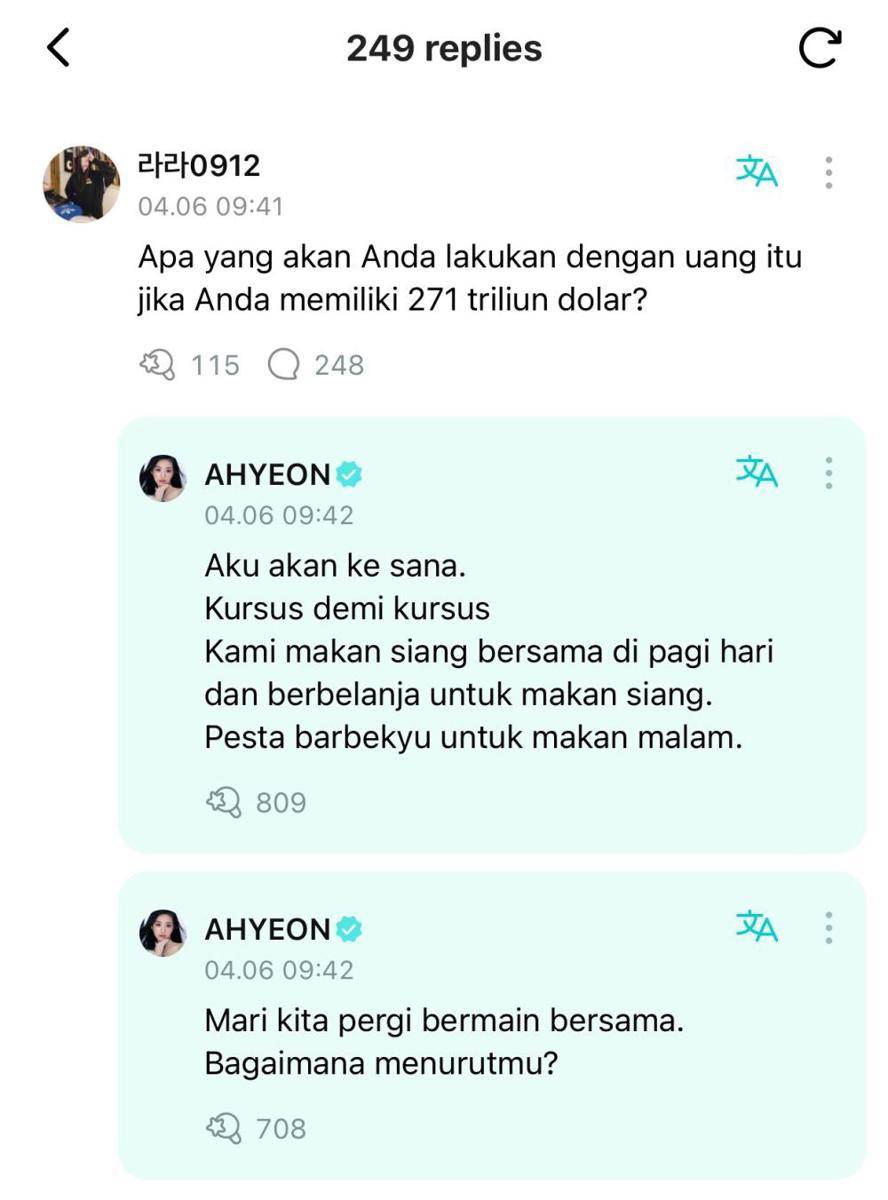Translate AHYEON's reply about Pesta barbekyu

[757, 472]
